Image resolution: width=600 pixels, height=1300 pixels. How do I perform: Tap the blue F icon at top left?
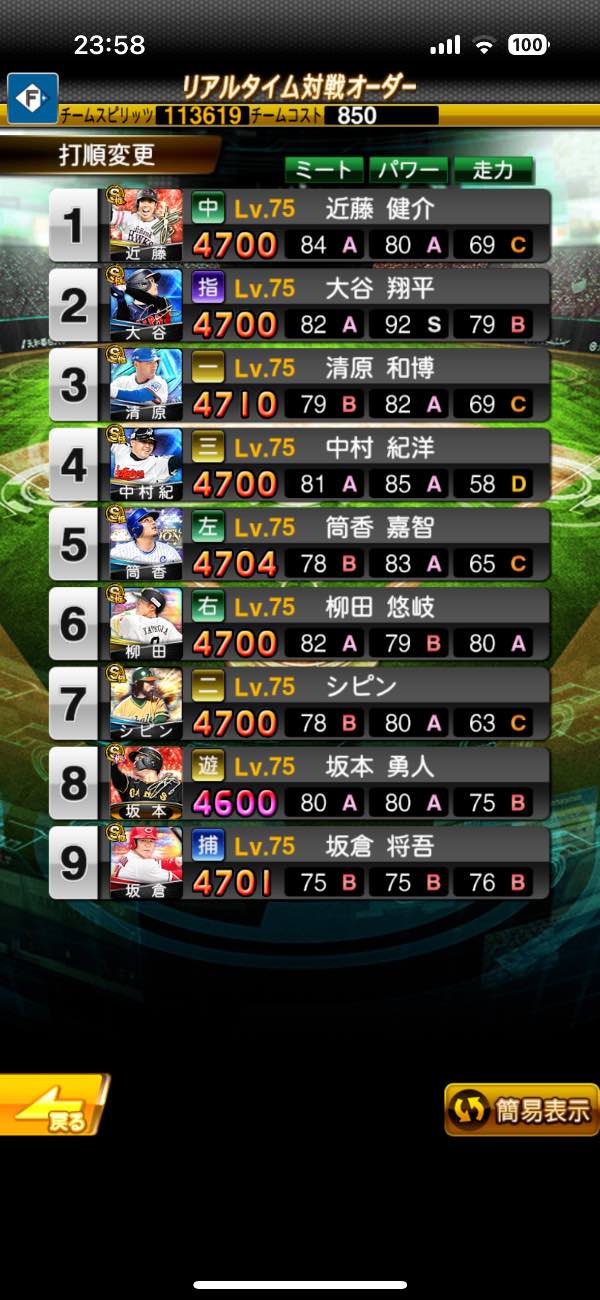click(33, 98)
